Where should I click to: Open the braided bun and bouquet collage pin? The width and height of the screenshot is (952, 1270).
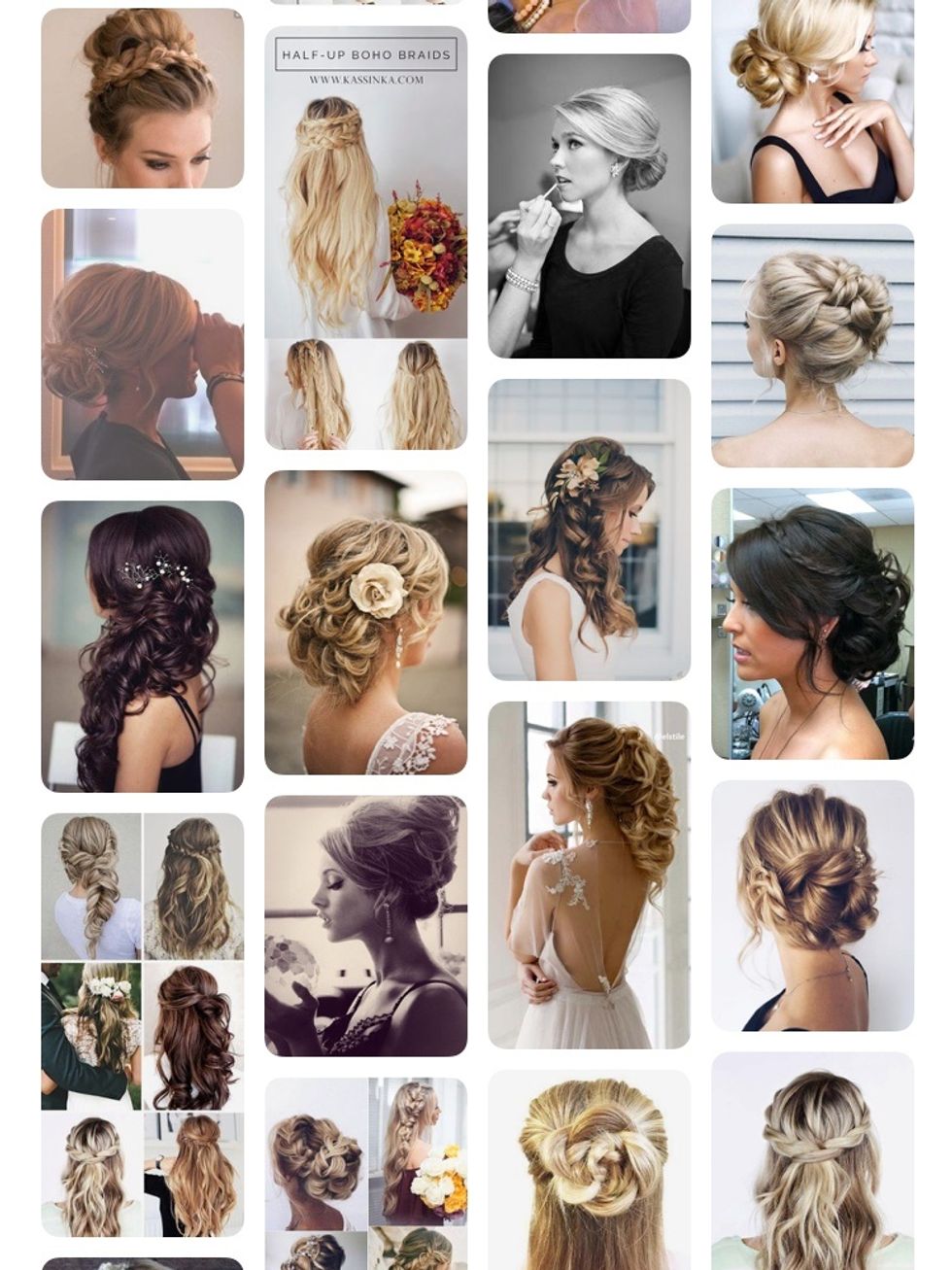365,1173
